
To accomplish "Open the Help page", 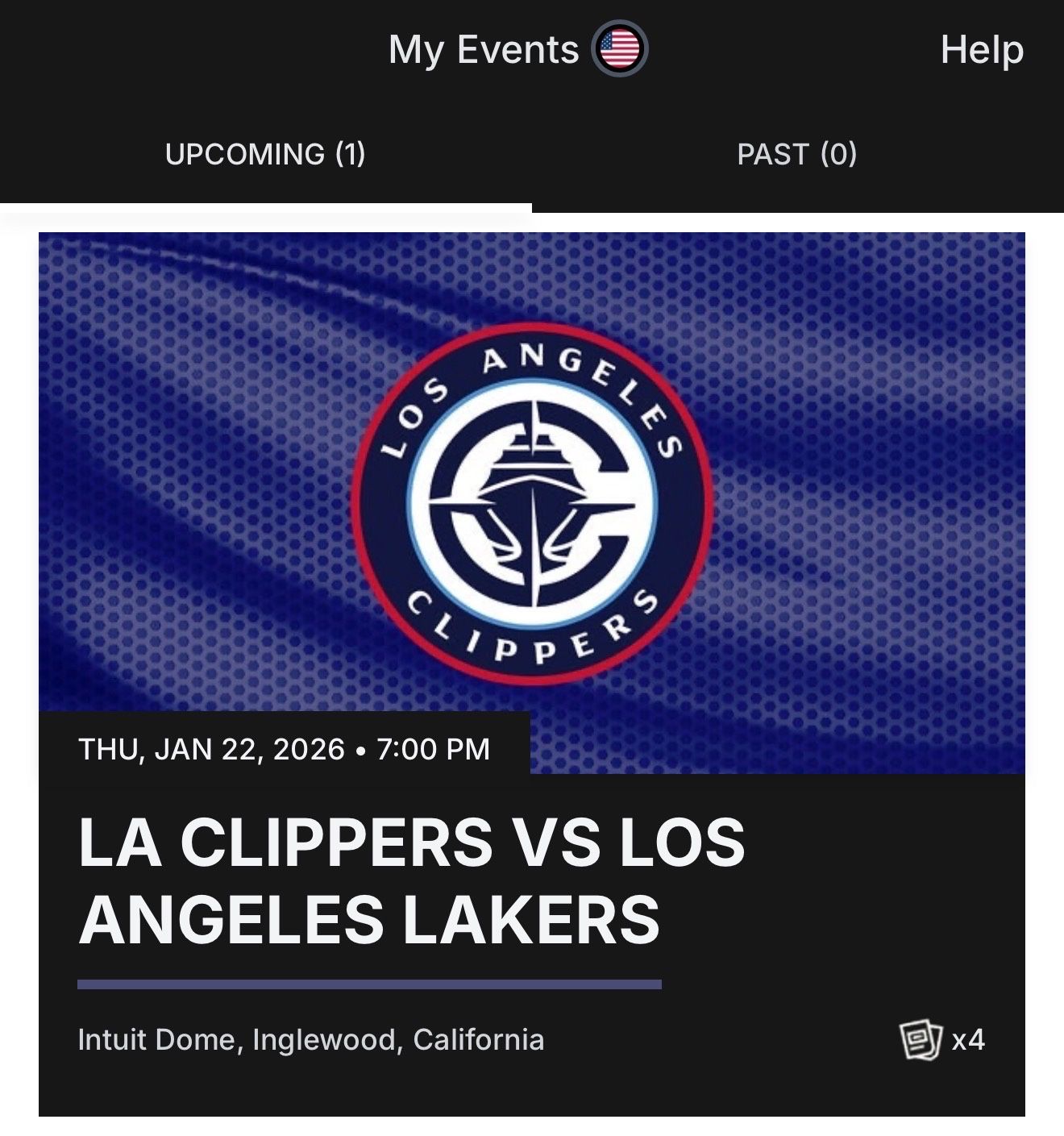I will [x=982, y=50].
